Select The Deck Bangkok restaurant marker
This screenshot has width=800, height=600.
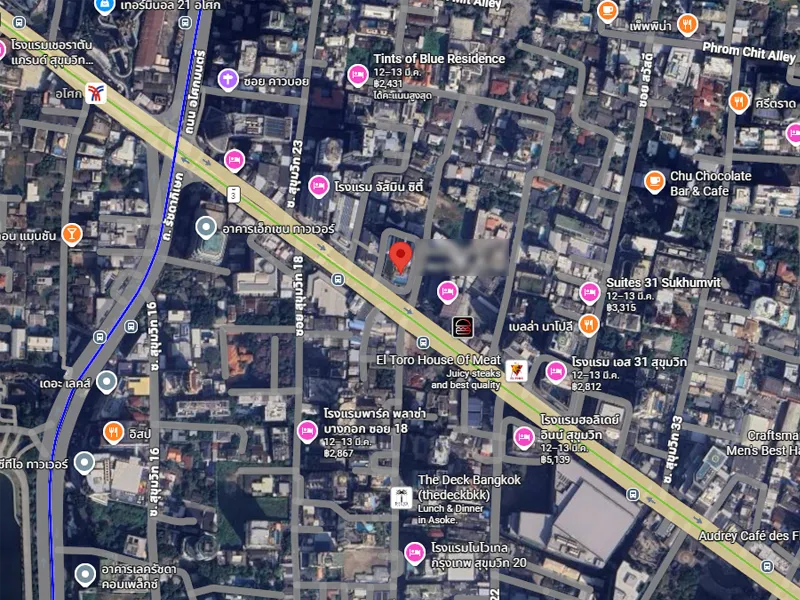pyautogui.click(x=400, y=498)
